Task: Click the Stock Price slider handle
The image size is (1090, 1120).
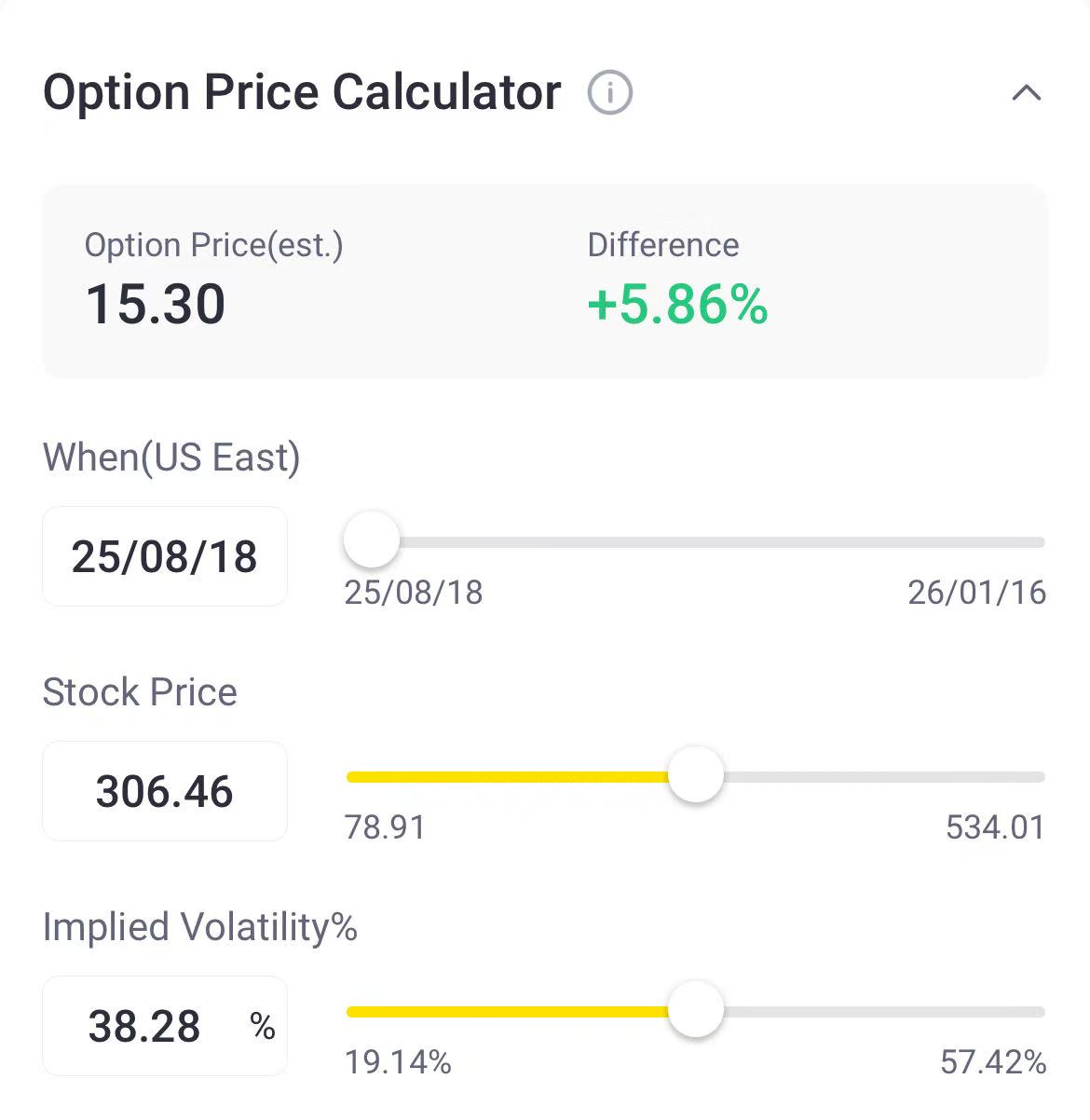Action: (x=694, y=774)
